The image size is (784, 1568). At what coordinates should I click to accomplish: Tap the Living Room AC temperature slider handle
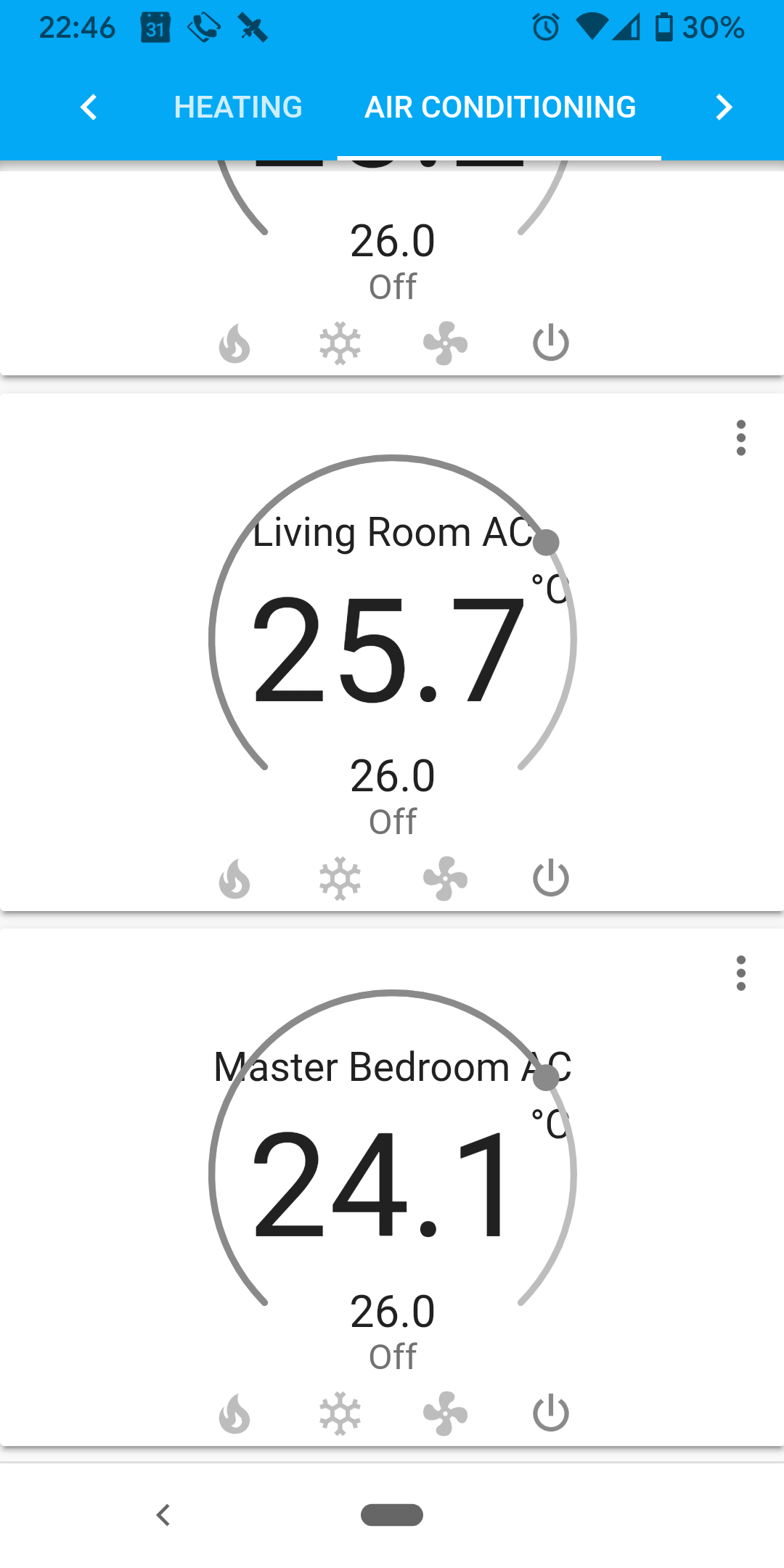pyautogui.click(x=546, y=542)
